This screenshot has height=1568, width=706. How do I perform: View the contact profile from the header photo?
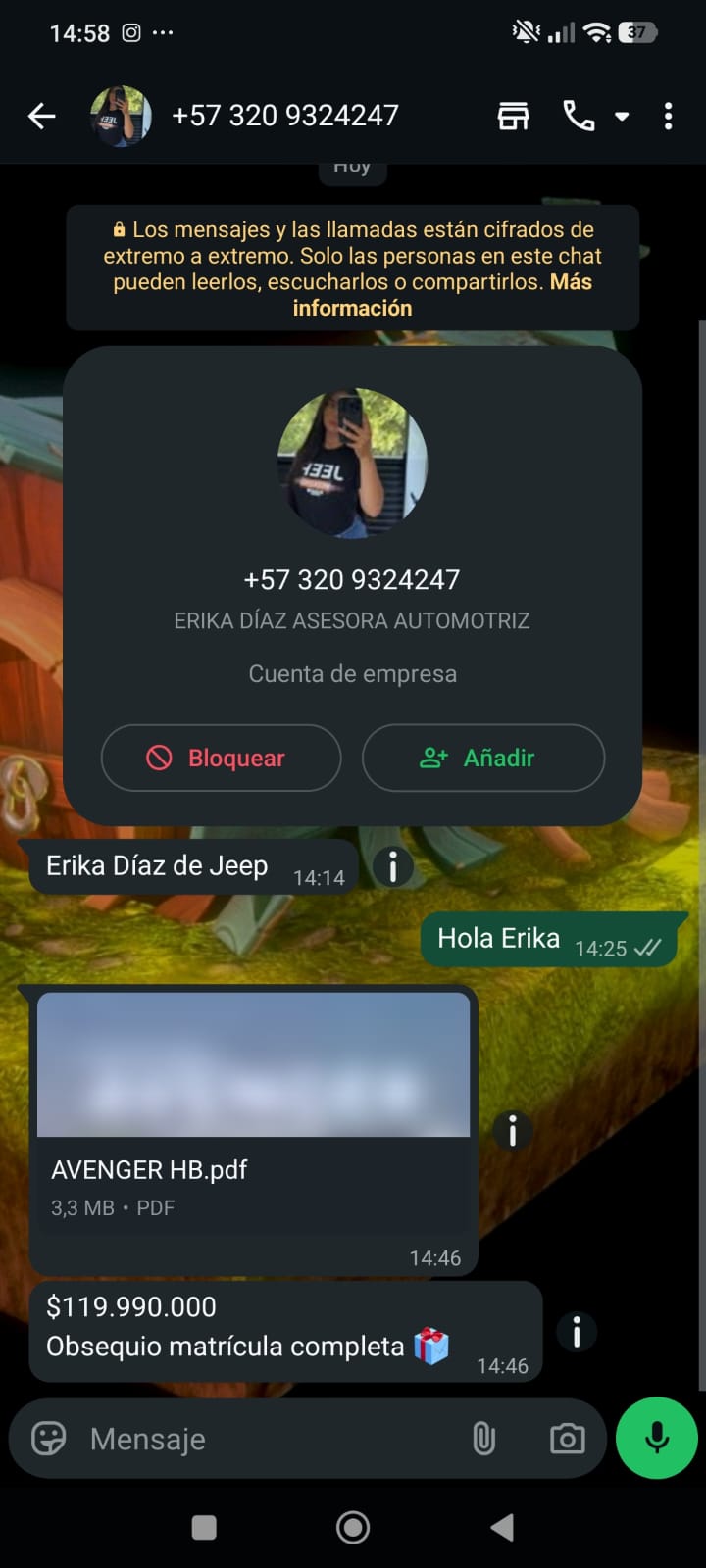point(121,117)
